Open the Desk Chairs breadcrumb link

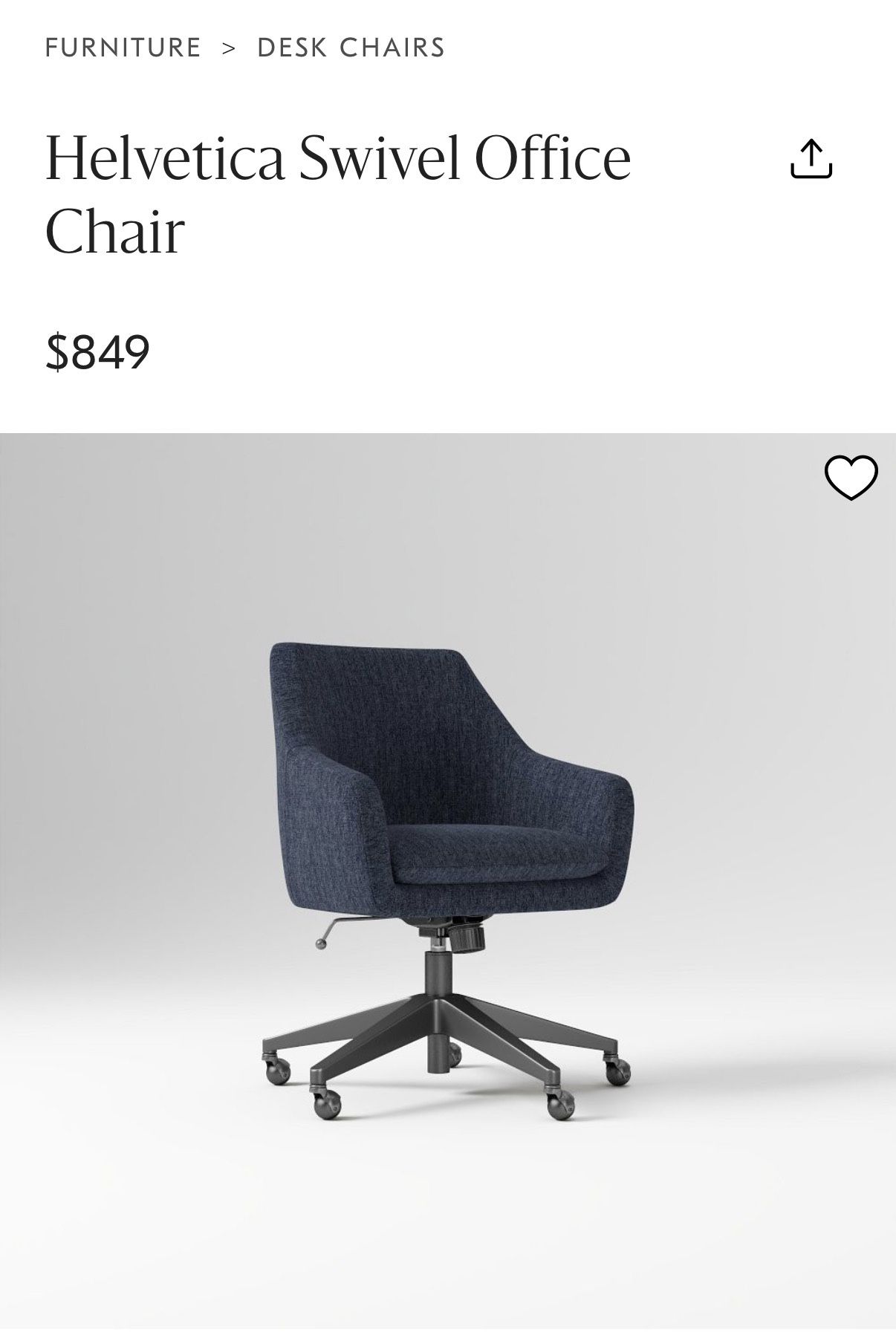pyautogui.click(x=351, y=48)
